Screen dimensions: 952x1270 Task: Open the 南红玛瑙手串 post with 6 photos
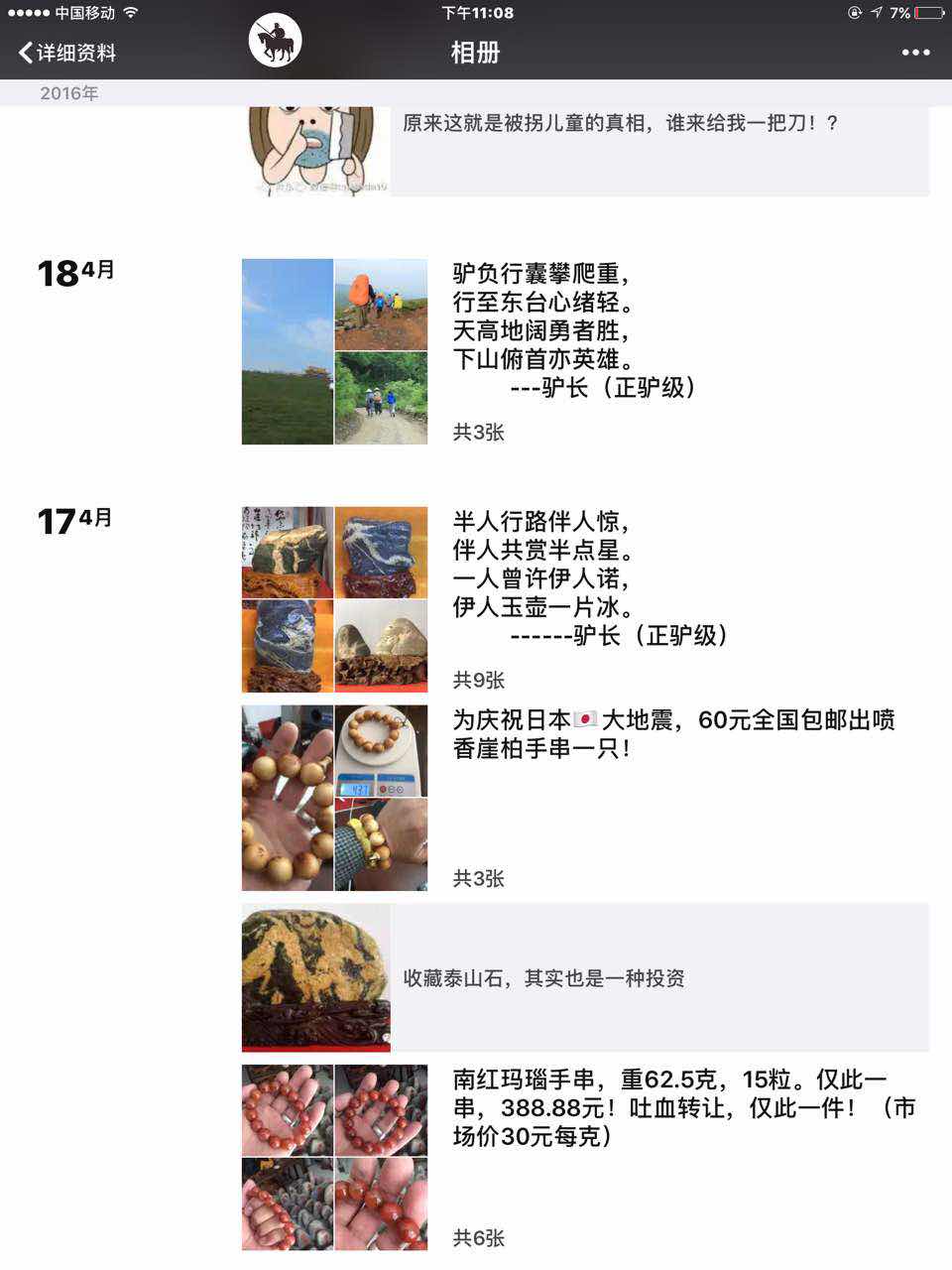(683, 1107)
